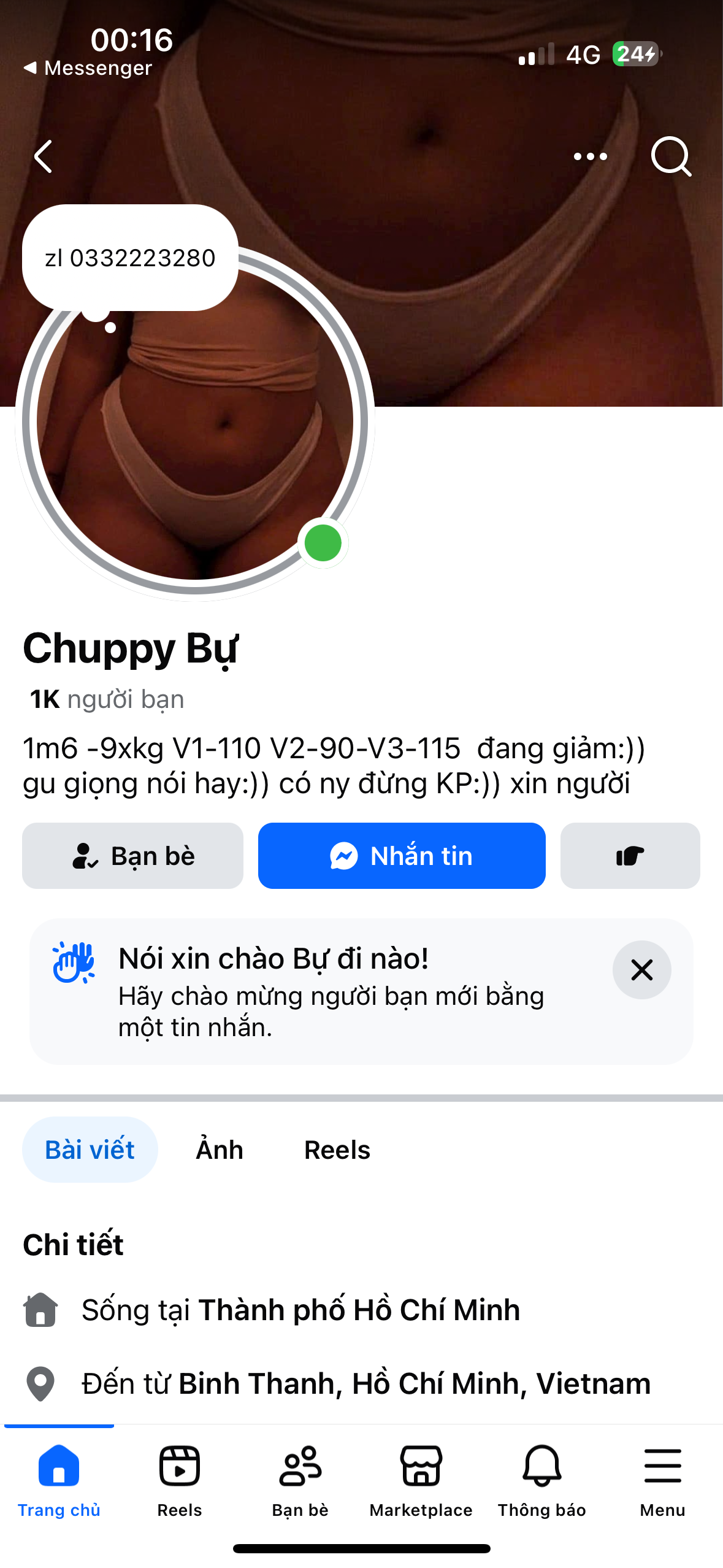Screen dimensions: 723x1568
Task: Switch to the Ảnh tab
Action: coord(220,1150)
